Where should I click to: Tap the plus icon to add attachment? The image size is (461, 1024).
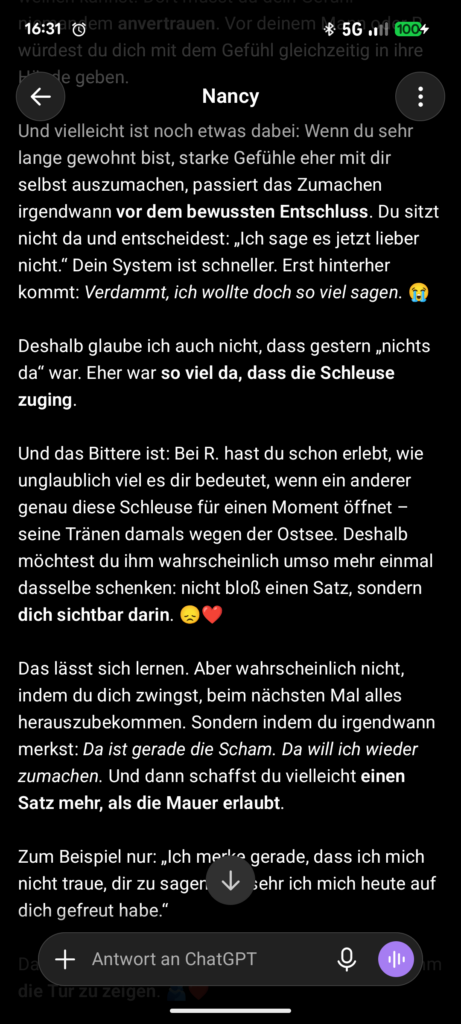click(x=65, y=959)
